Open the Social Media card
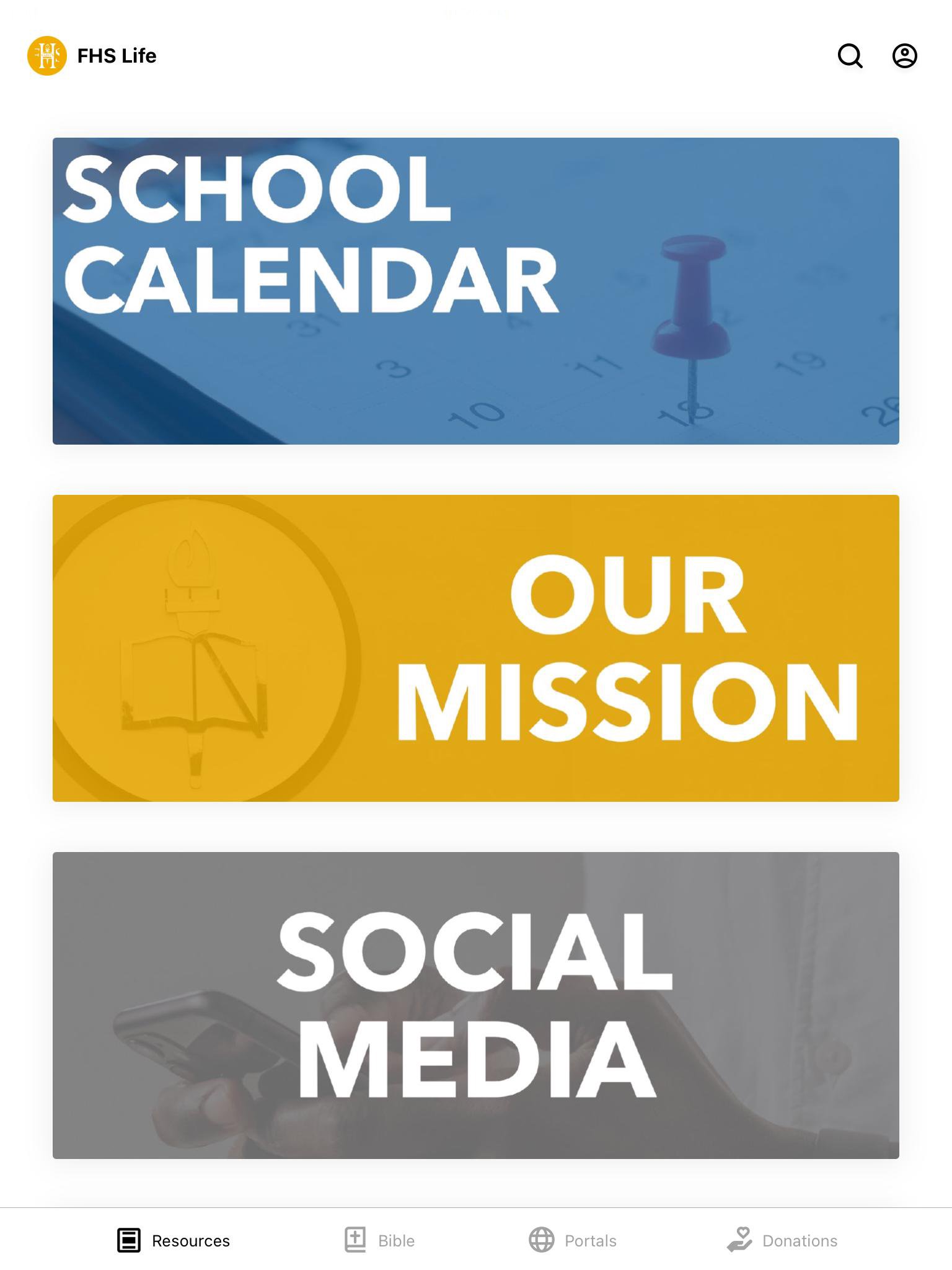Screen dimensions: 952x1270 tap(475, 1005)
